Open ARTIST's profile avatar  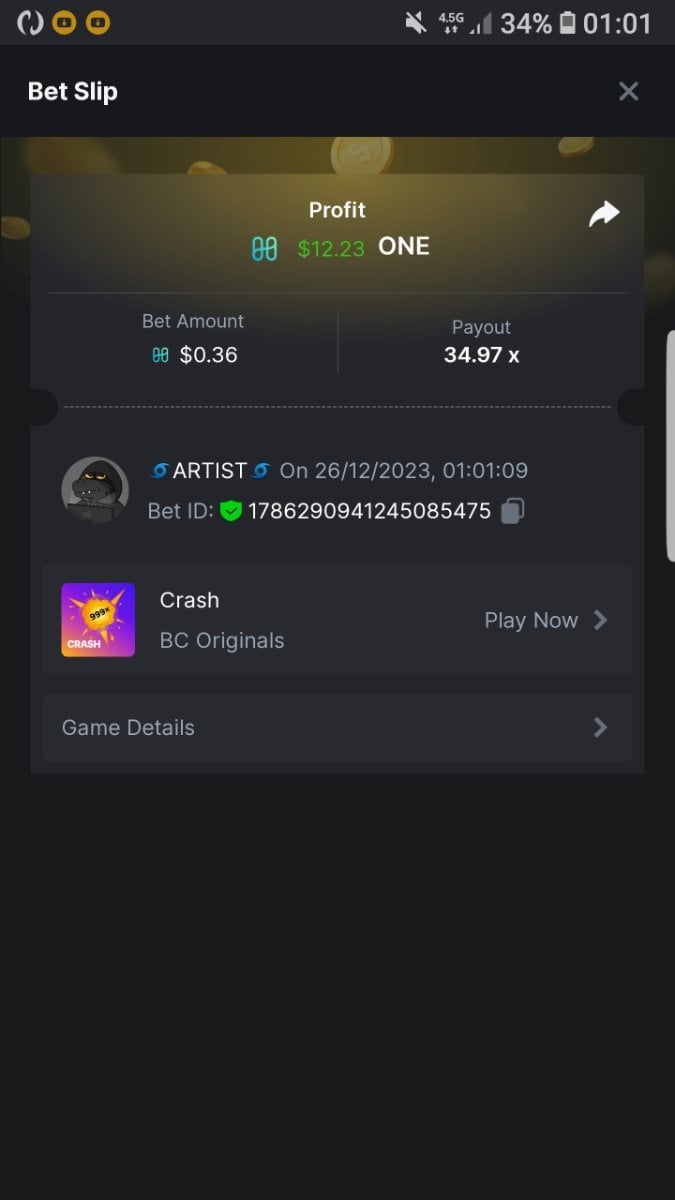coord(95,490)
